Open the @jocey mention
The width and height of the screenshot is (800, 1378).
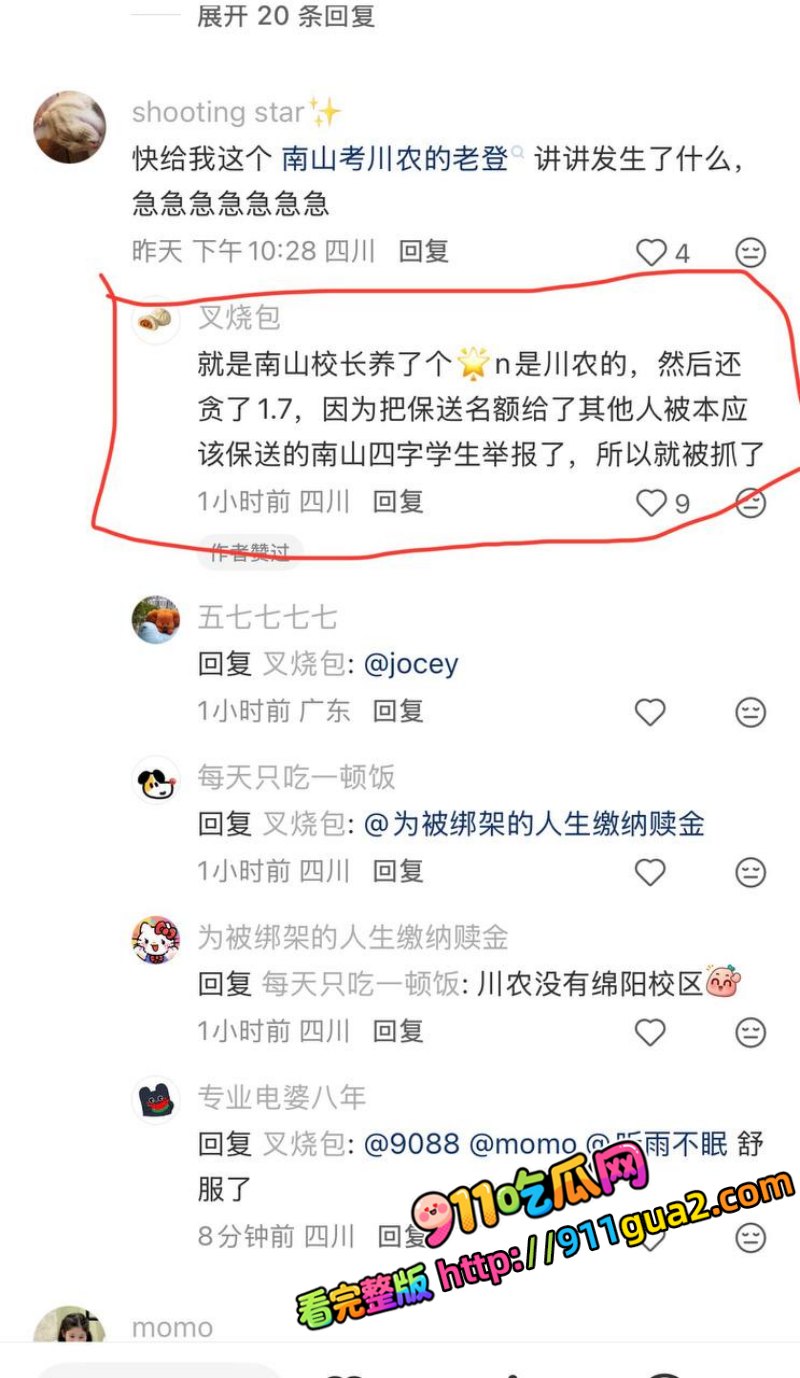click(x=411, y=664)
